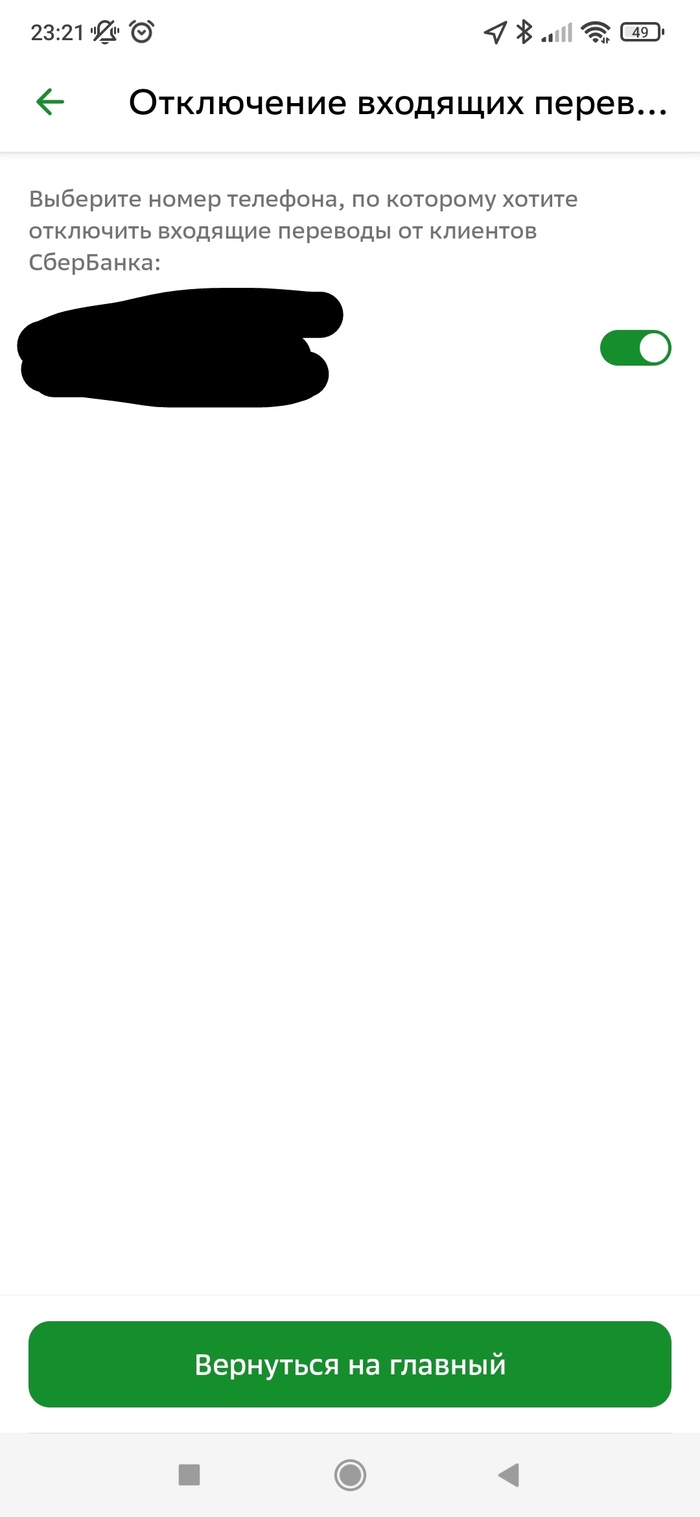700x1517 pixels.
Task: Tap the «Вернуться на главный» button
Action: coord(350,1364)
